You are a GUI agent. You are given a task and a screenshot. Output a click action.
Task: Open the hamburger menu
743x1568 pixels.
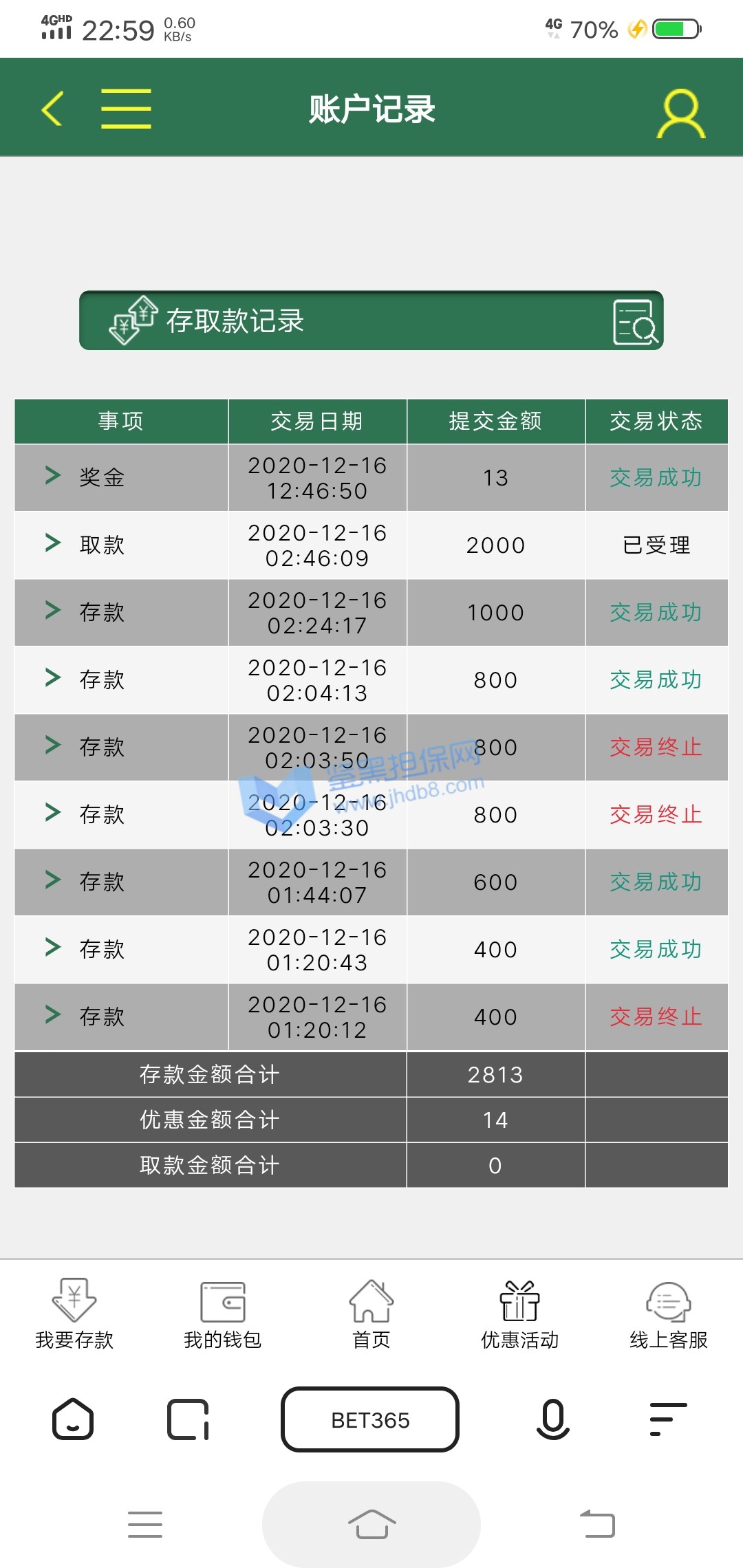click(x=126, y=109)
